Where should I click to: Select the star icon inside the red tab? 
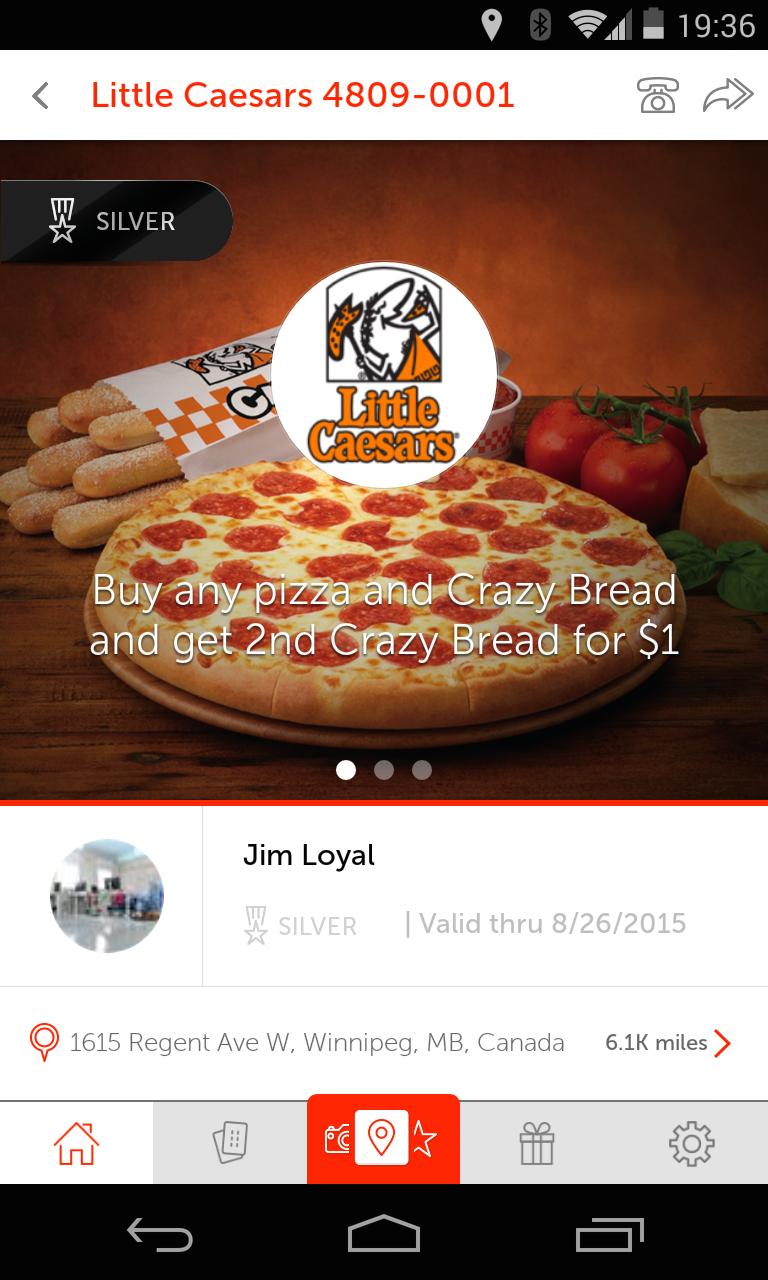coord(424,1139)
